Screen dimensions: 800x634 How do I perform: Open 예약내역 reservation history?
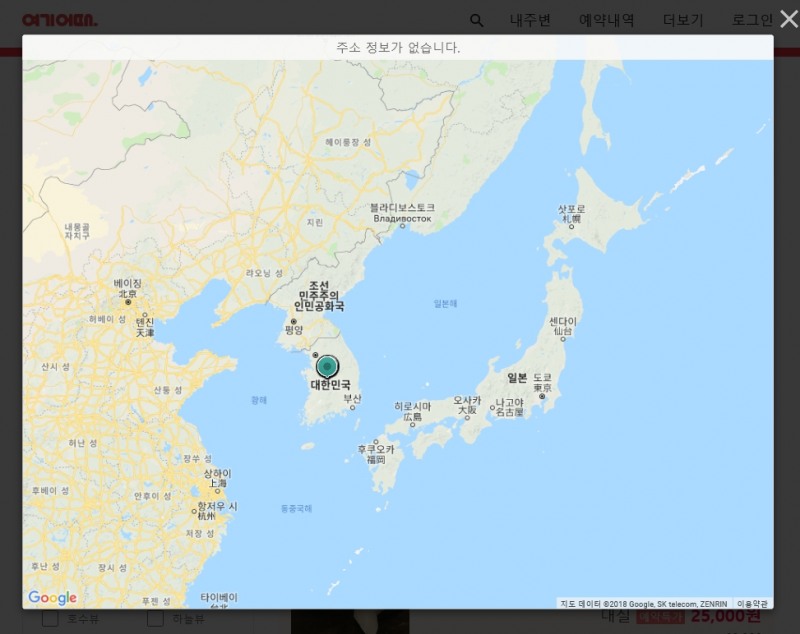(606, 20)
